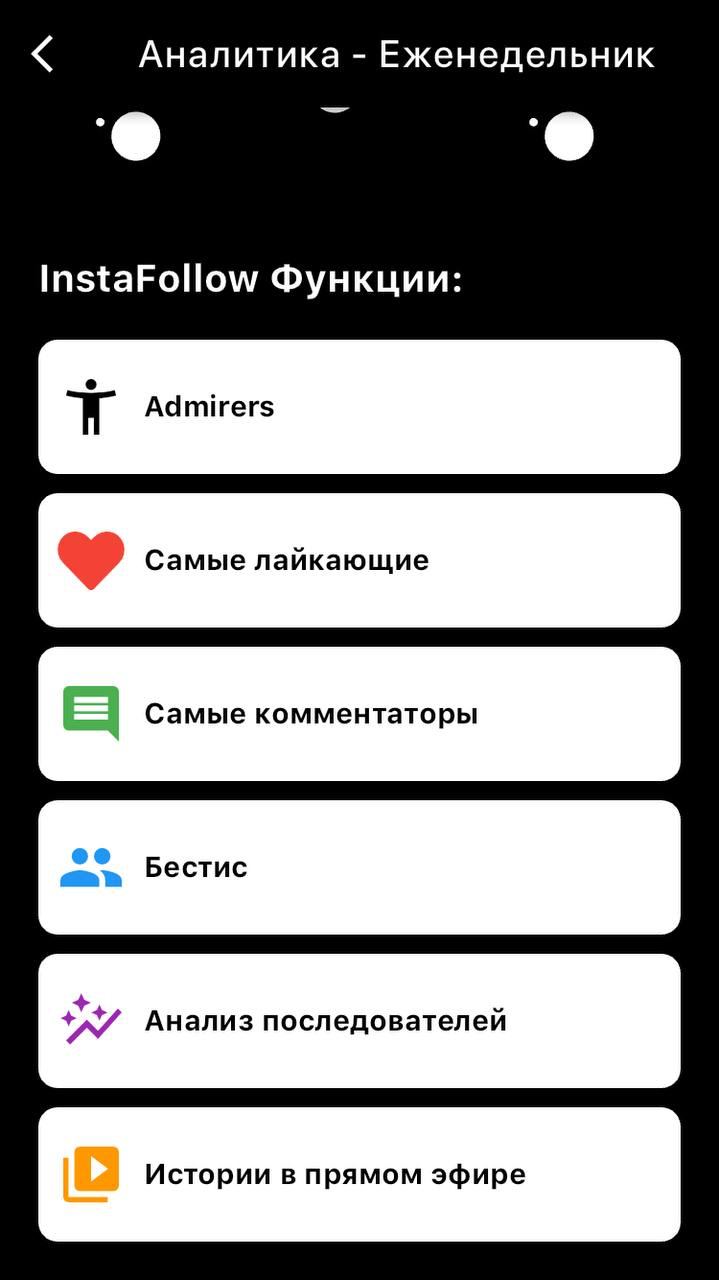This screenshot has width=719, height=1280.
Task: Open the Admirers feature
Action: coord(359,407)
